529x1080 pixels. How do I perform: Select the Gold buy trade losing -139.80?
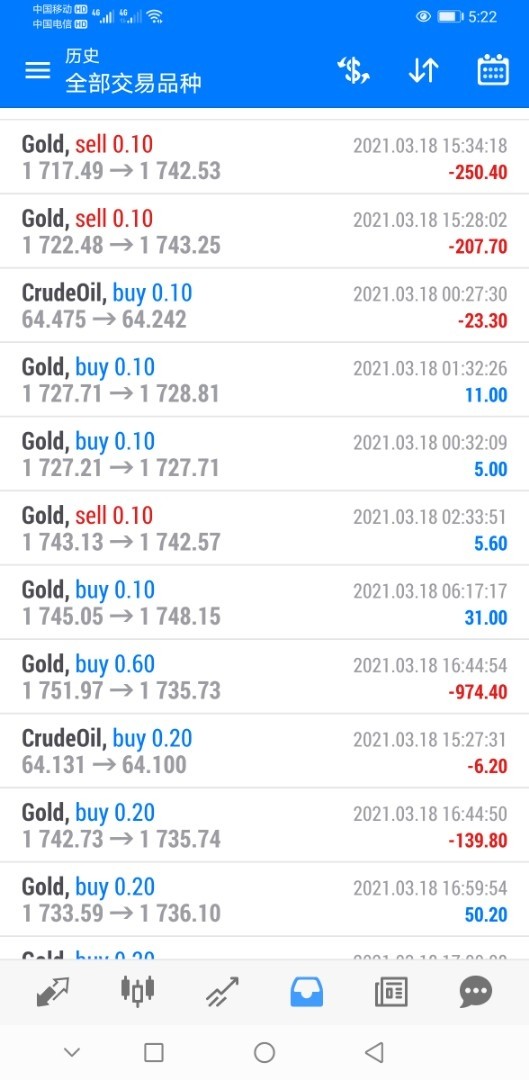tap(264, 826)
